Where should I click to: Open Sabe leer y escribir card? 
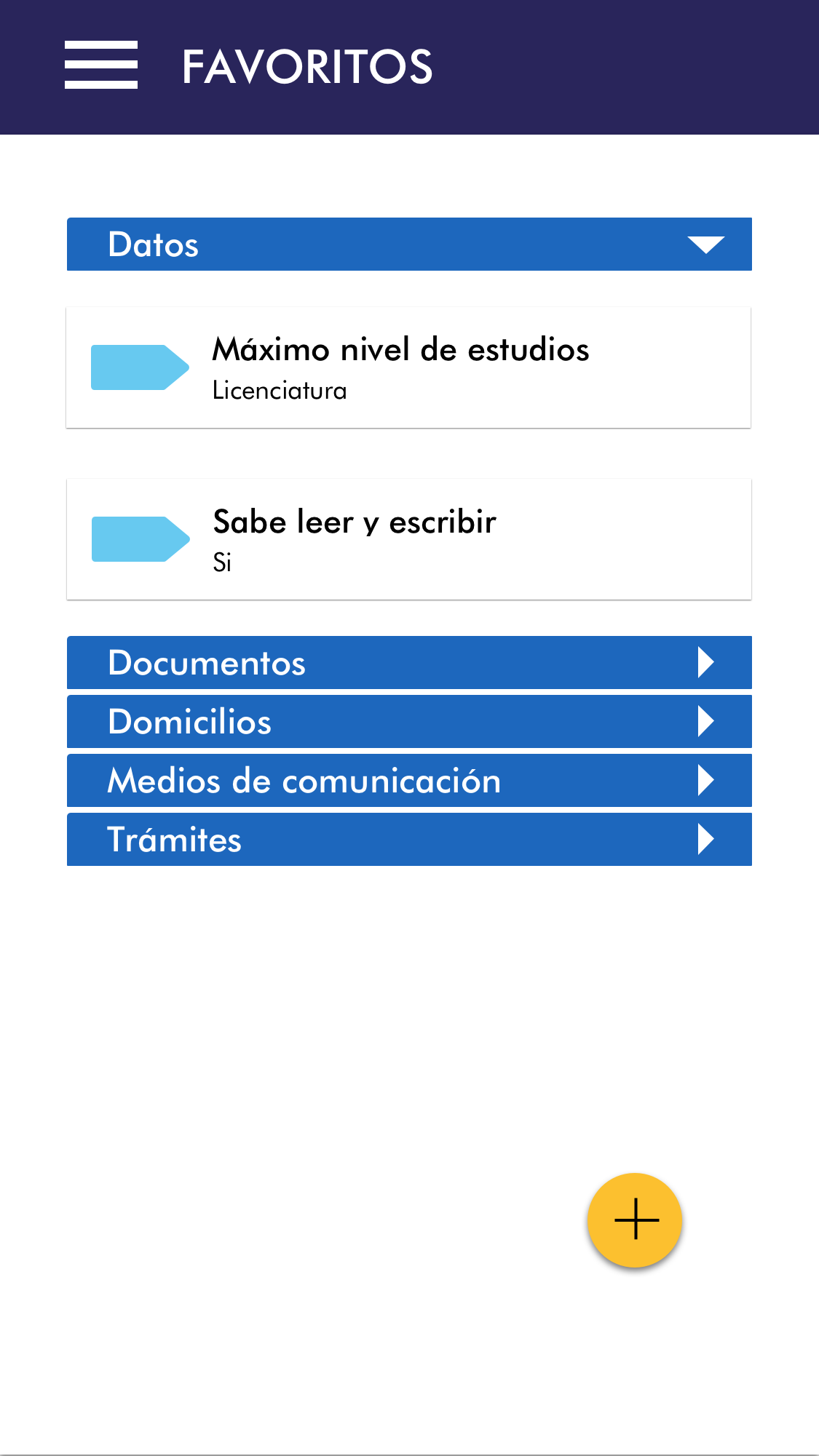pos(408,540)
